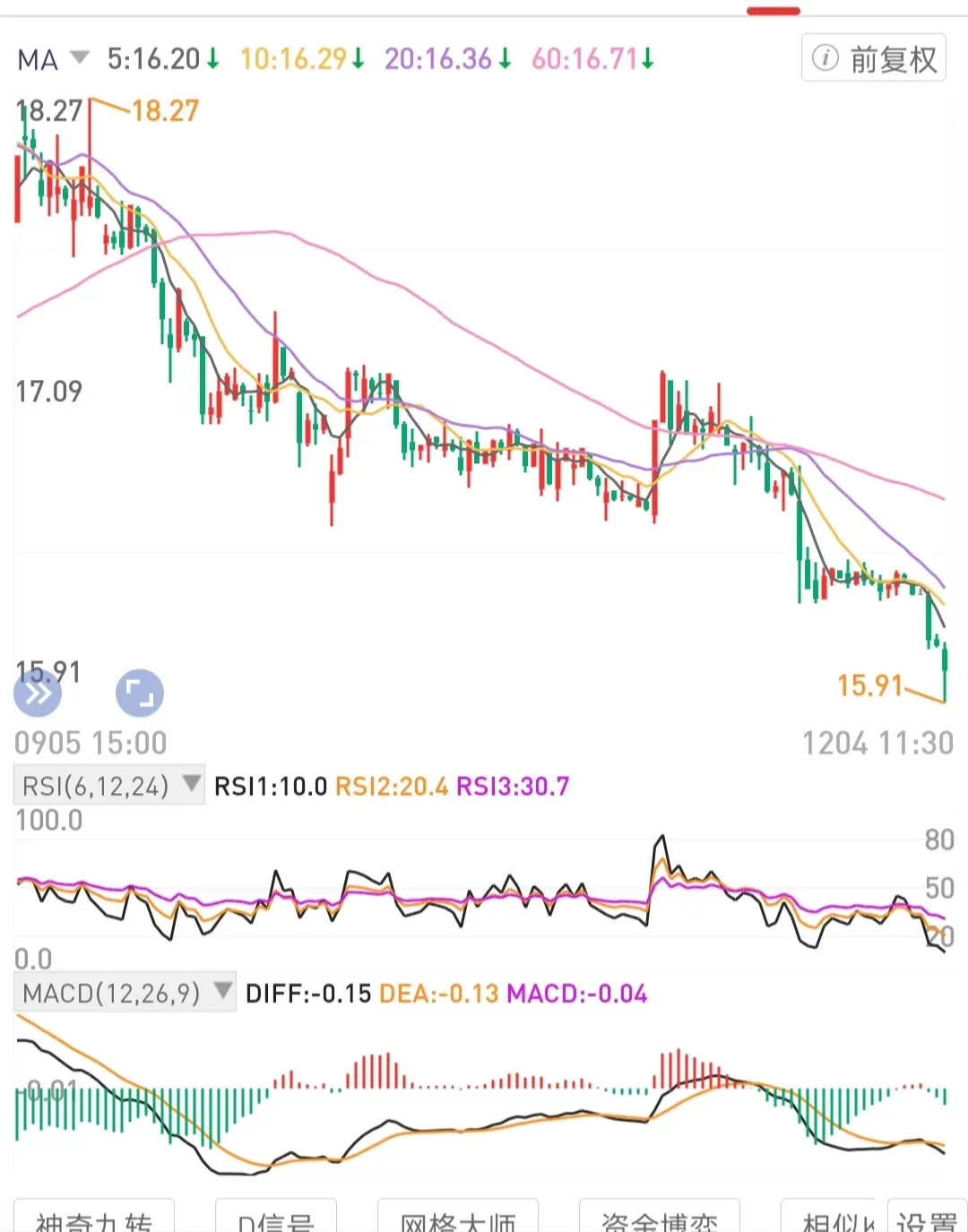
Task: Enter fullscreen chart view
Action: click(140, 694)
